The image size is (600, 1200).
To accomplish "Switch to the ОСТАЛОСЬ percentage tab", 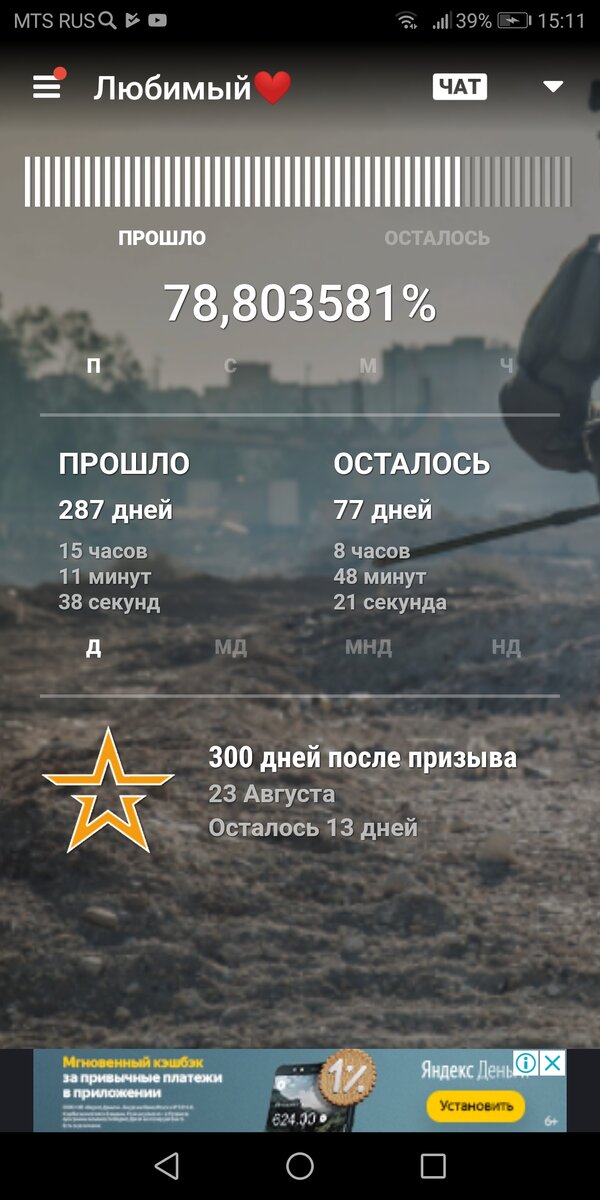I will pos(437,238).
